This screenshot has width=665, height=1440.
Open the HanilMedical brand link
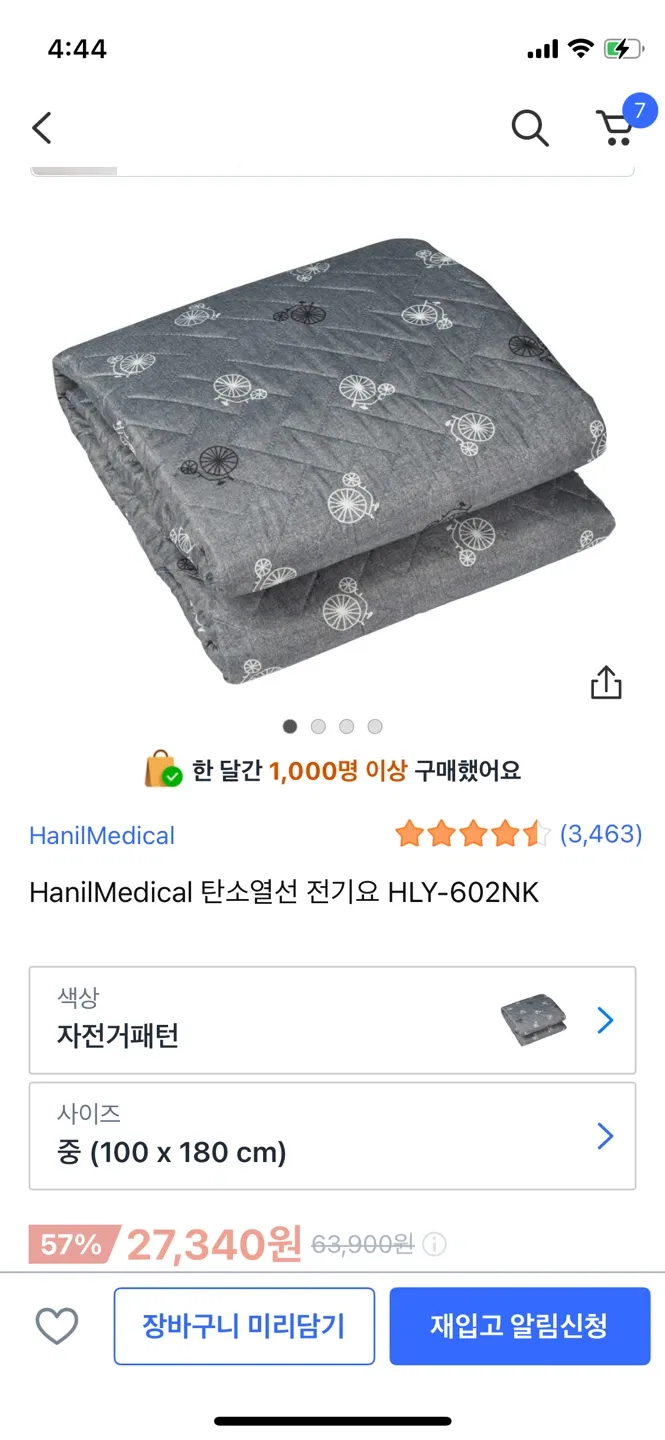click(102, 835)
